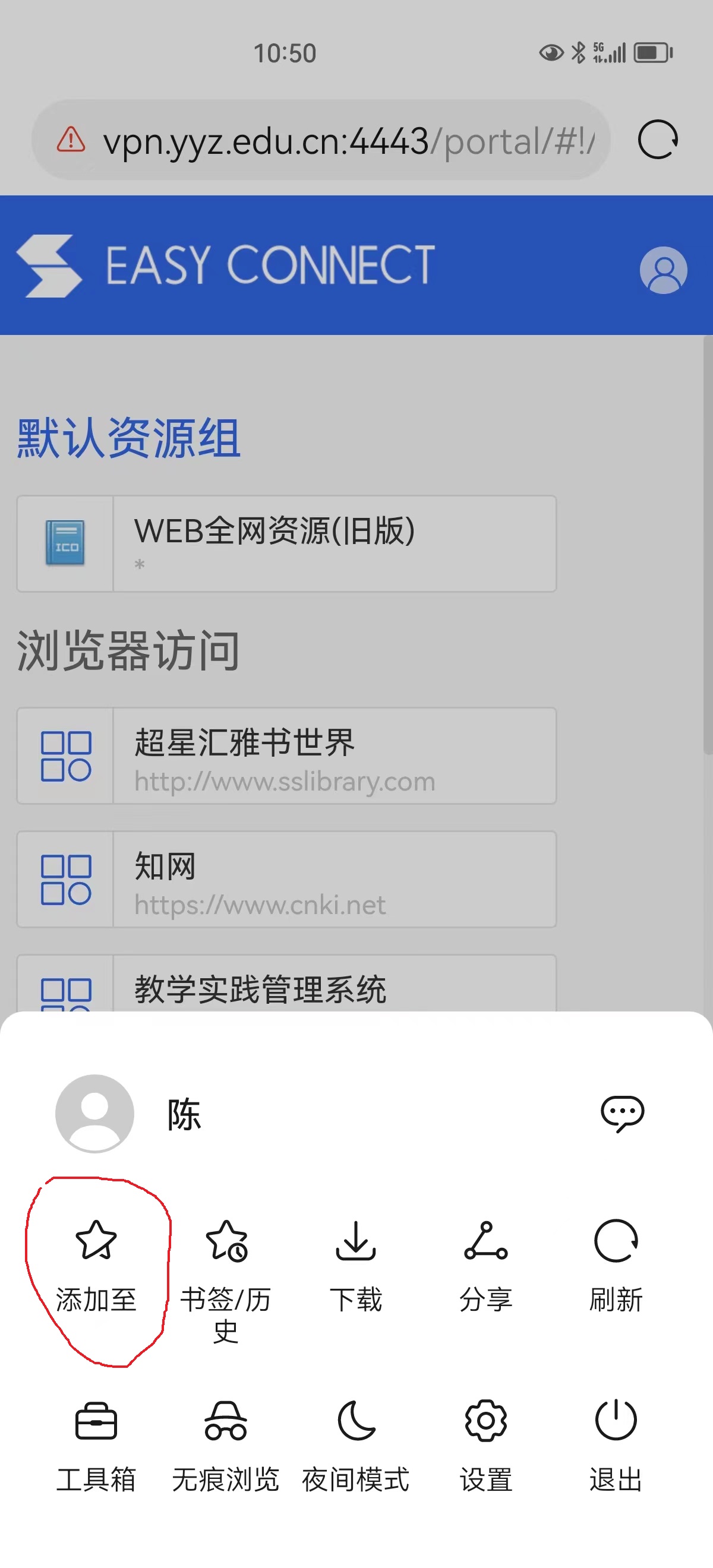Open 教学实践管理系统 resource
This screenshot has height=1568, width=713.
coord(286,987)
